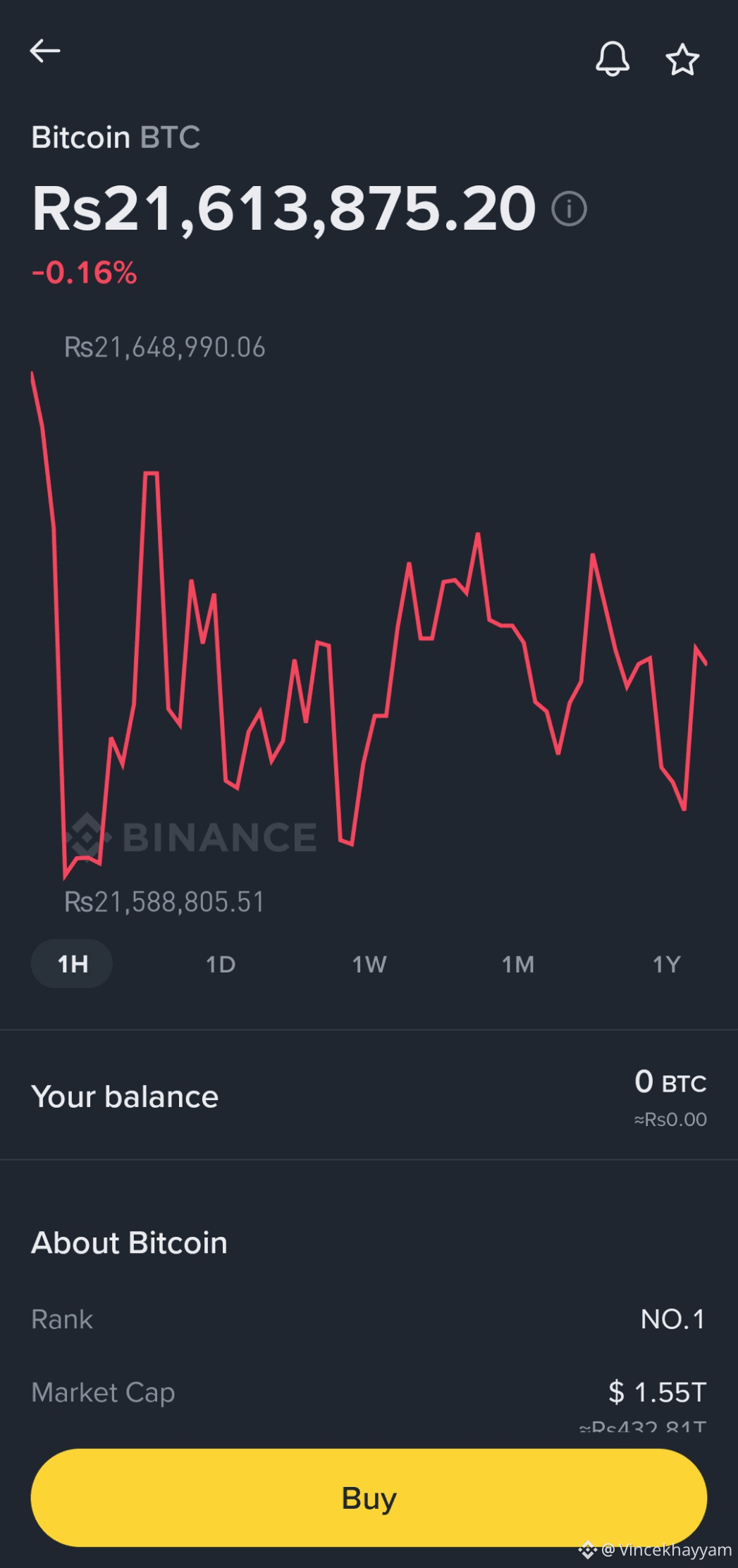The height and width of the screenshot is (1568, 738).
Task: Select the 1H chart range
Action: pos(72,963)
